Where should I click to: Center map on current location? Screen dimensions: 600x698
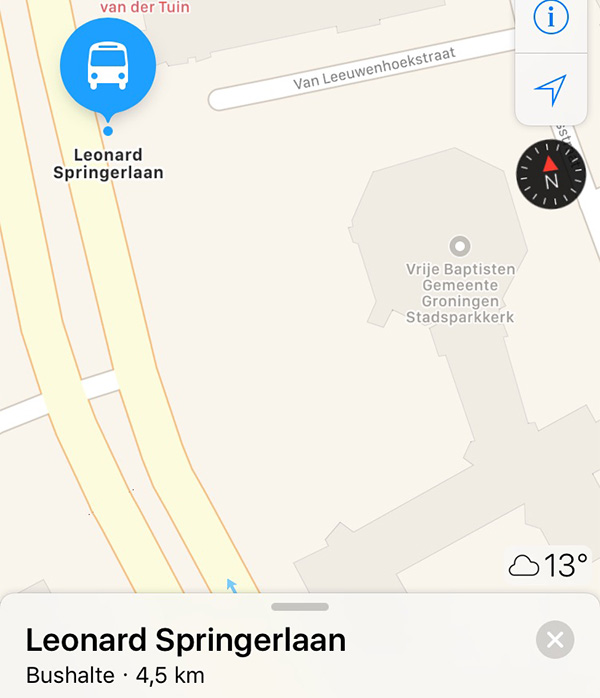pos(551,90)
